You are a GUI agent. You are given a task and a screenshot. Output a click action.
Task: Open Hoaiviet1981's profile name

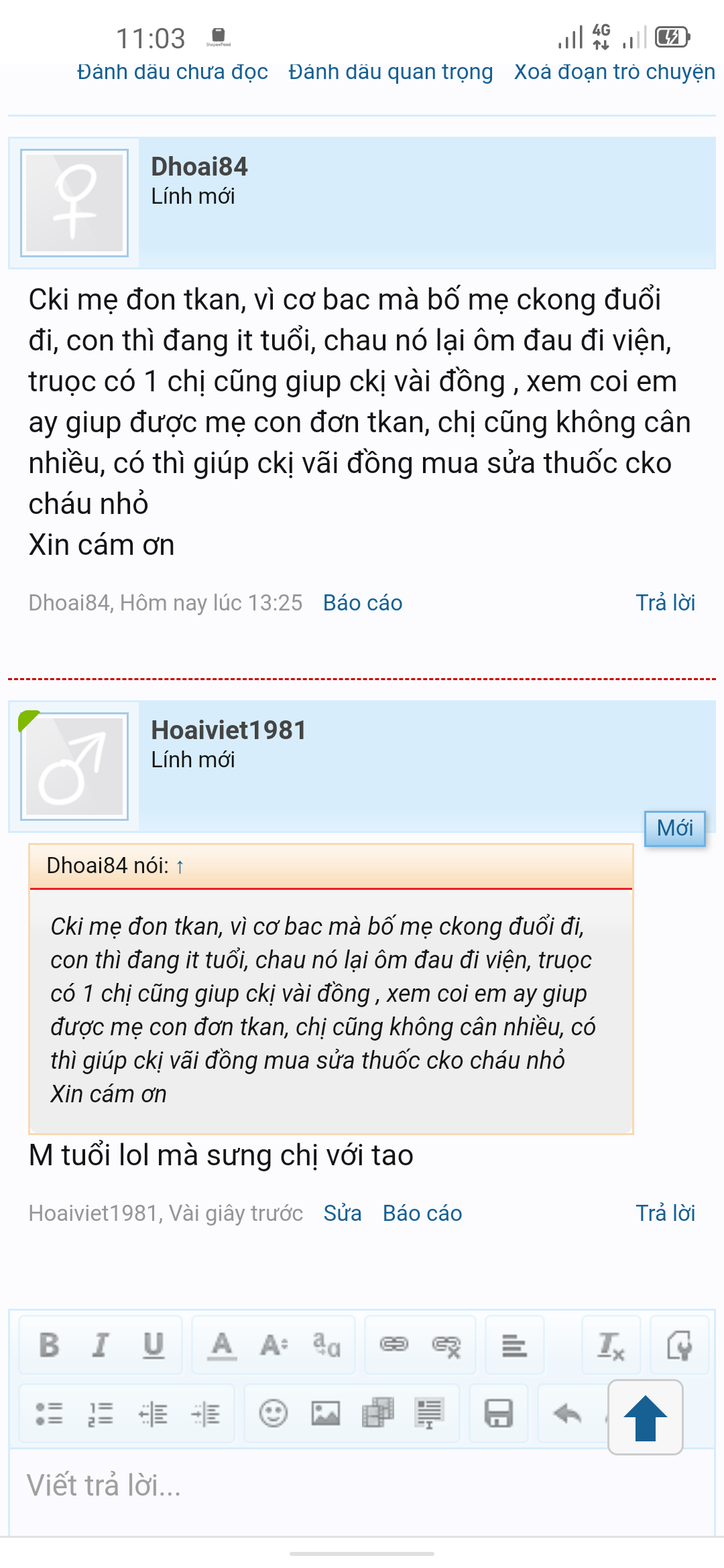229,730
